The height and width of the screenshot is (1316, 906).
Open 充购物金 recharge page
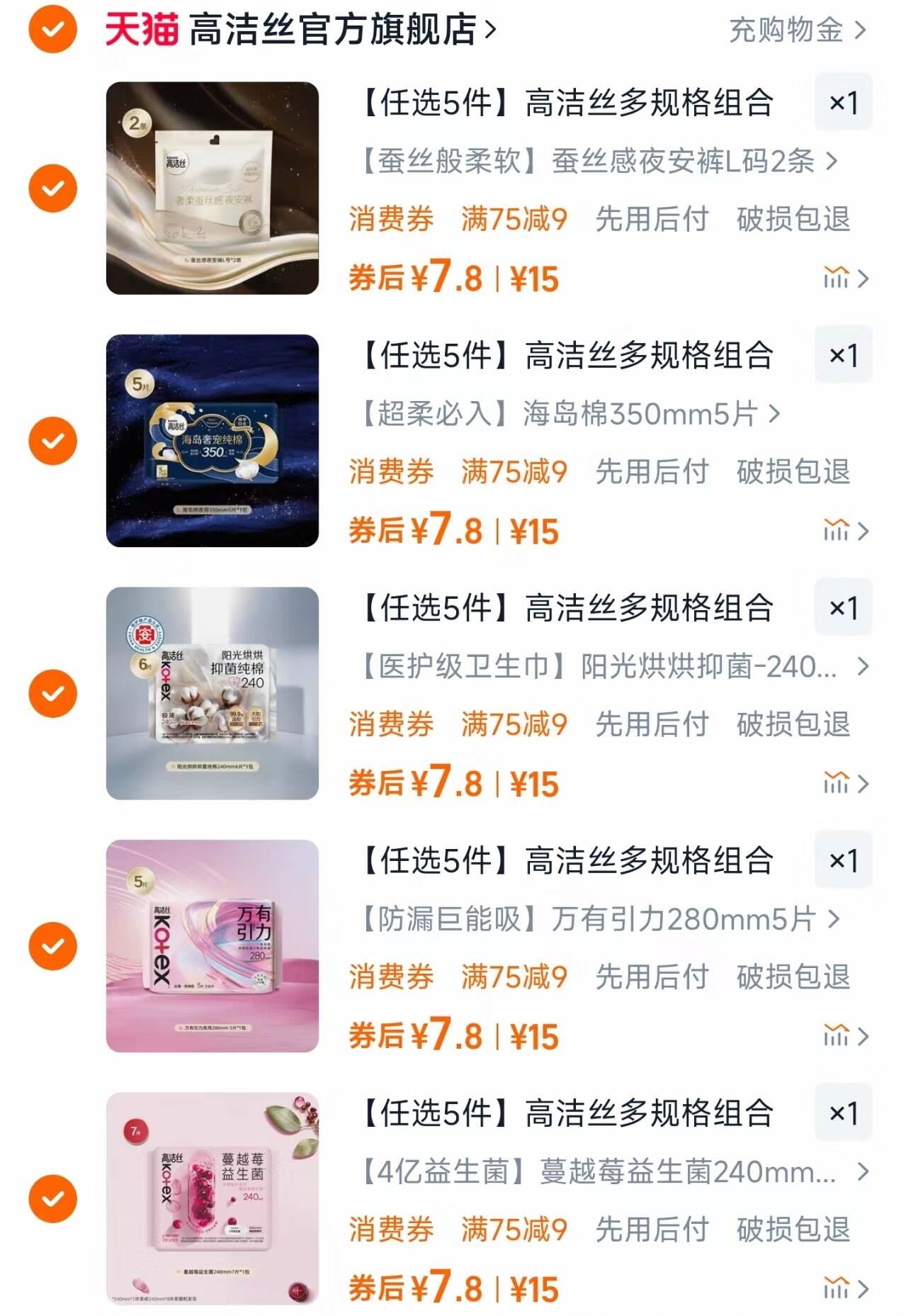[786, 29]
